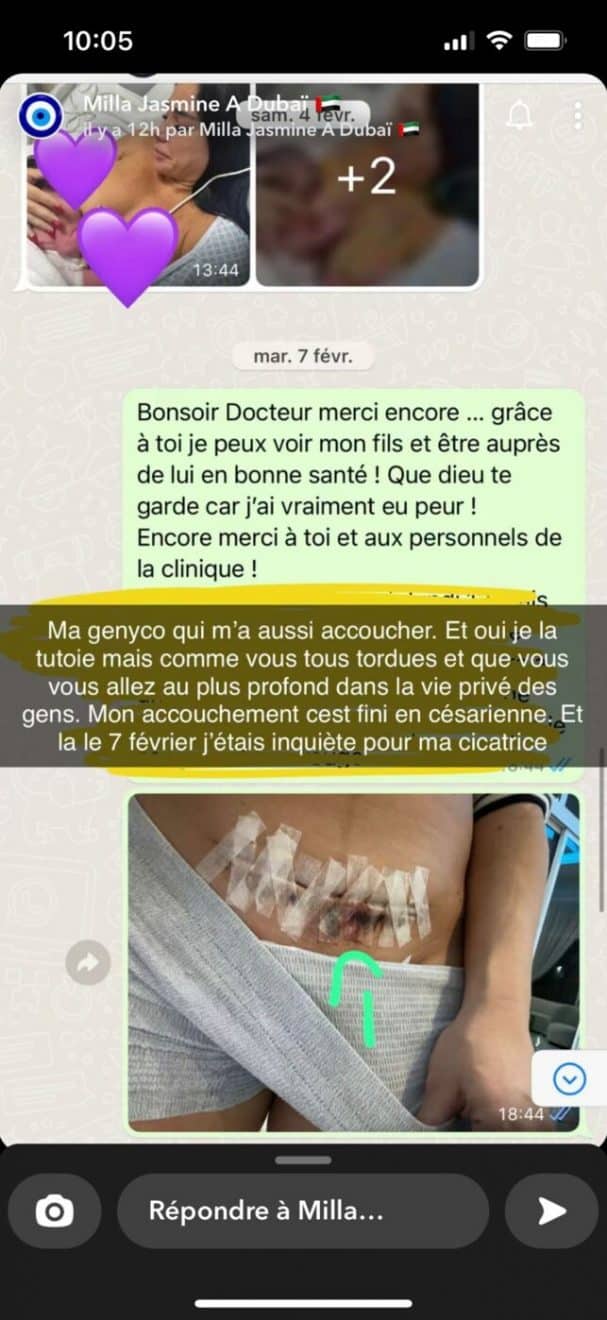Open Milla Jasmine's profile avatar

click(41, 117)
